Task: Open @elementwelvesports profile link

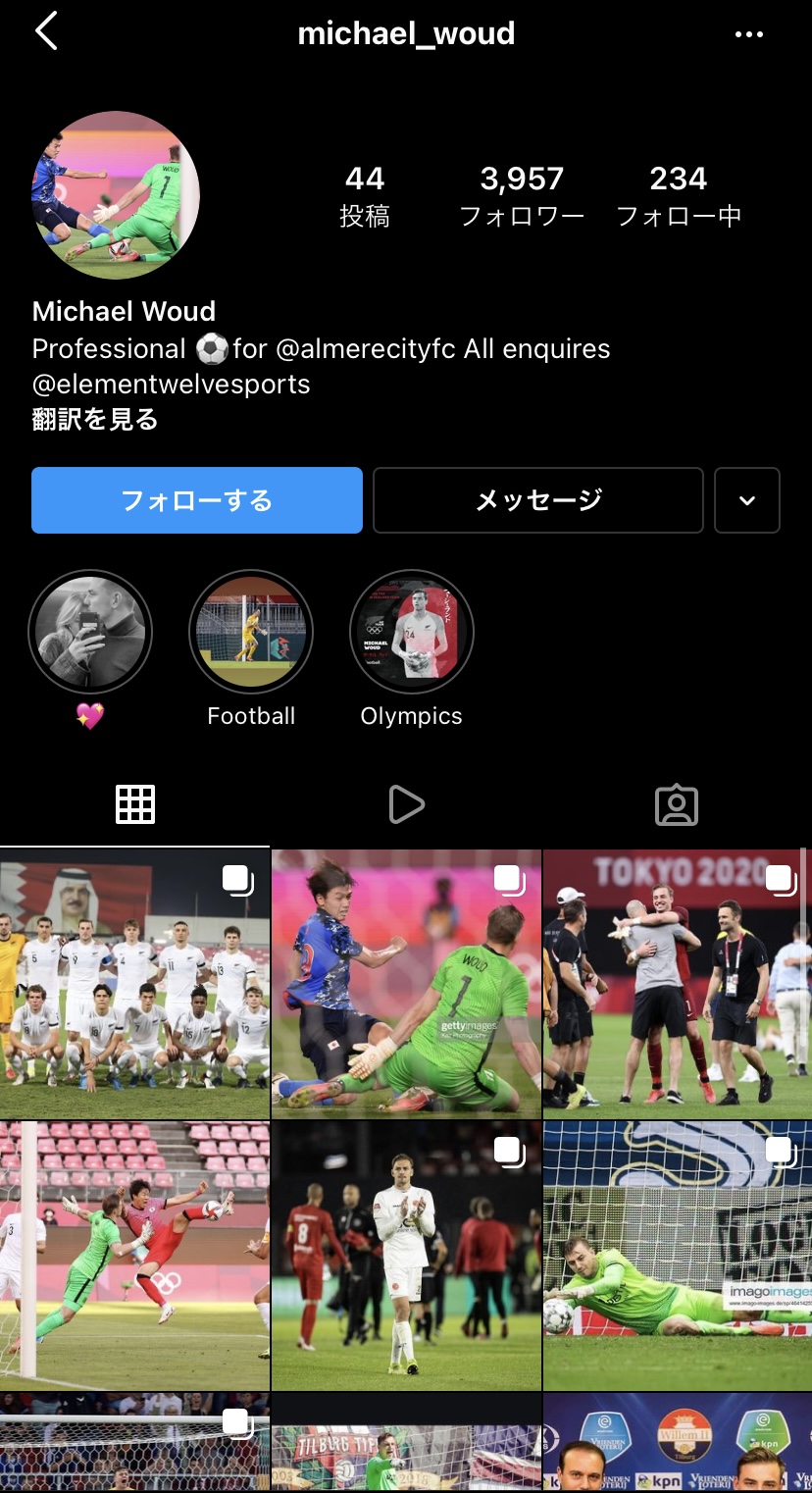Action: 172,384
